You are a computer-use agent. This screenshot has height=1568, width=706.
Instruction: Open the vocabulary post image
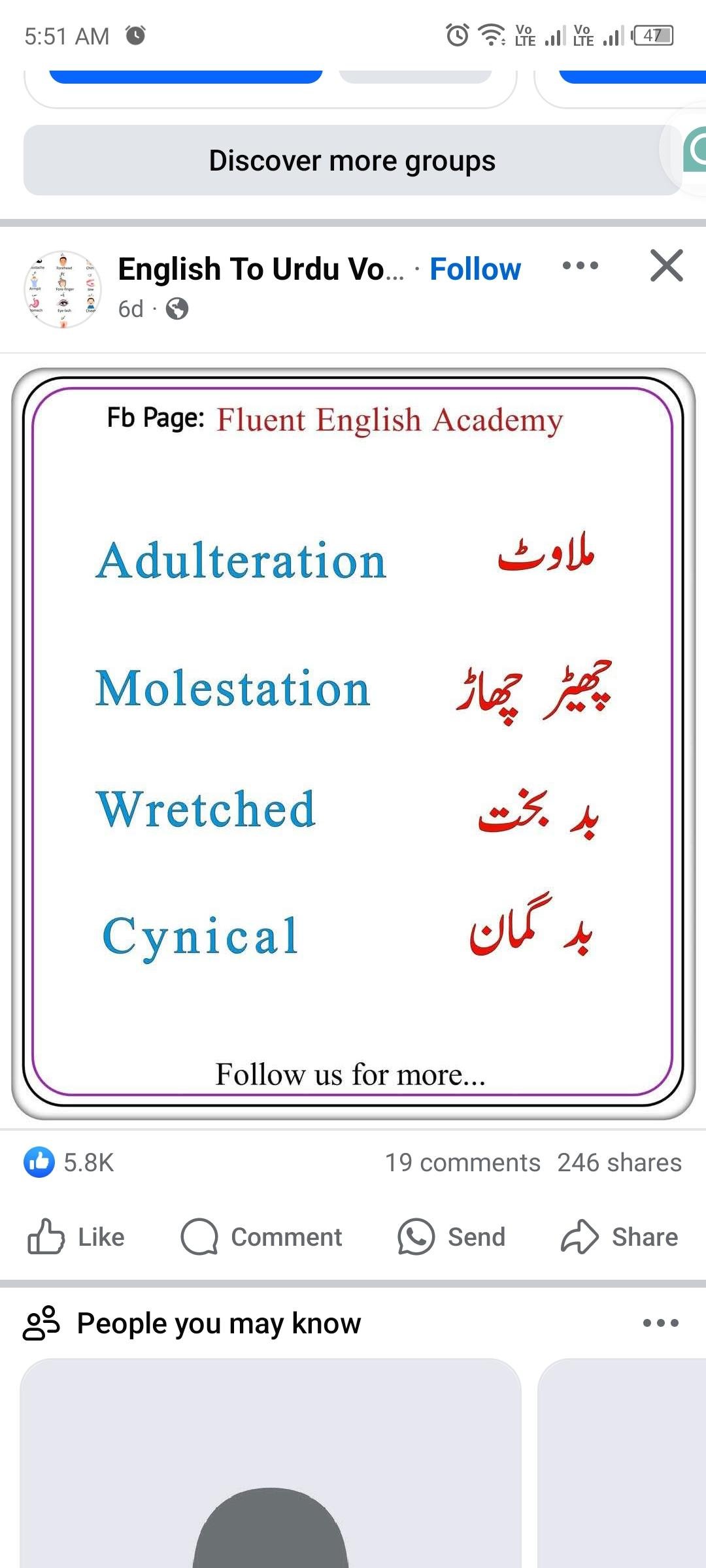click(353, 743)
